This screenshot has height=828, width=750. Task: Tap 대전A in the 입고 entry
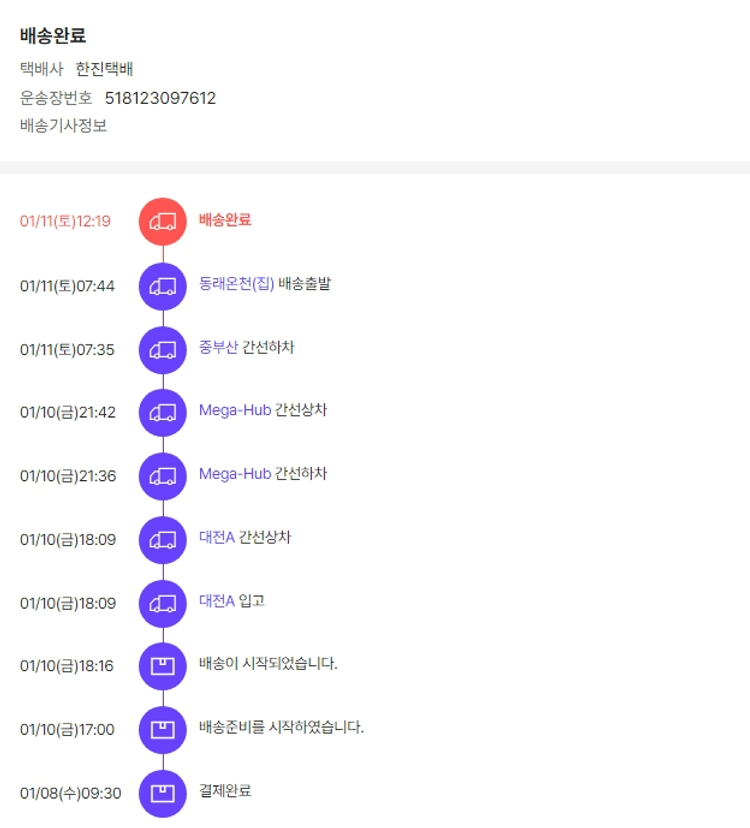pyautogui.click(x=216, y=601)
